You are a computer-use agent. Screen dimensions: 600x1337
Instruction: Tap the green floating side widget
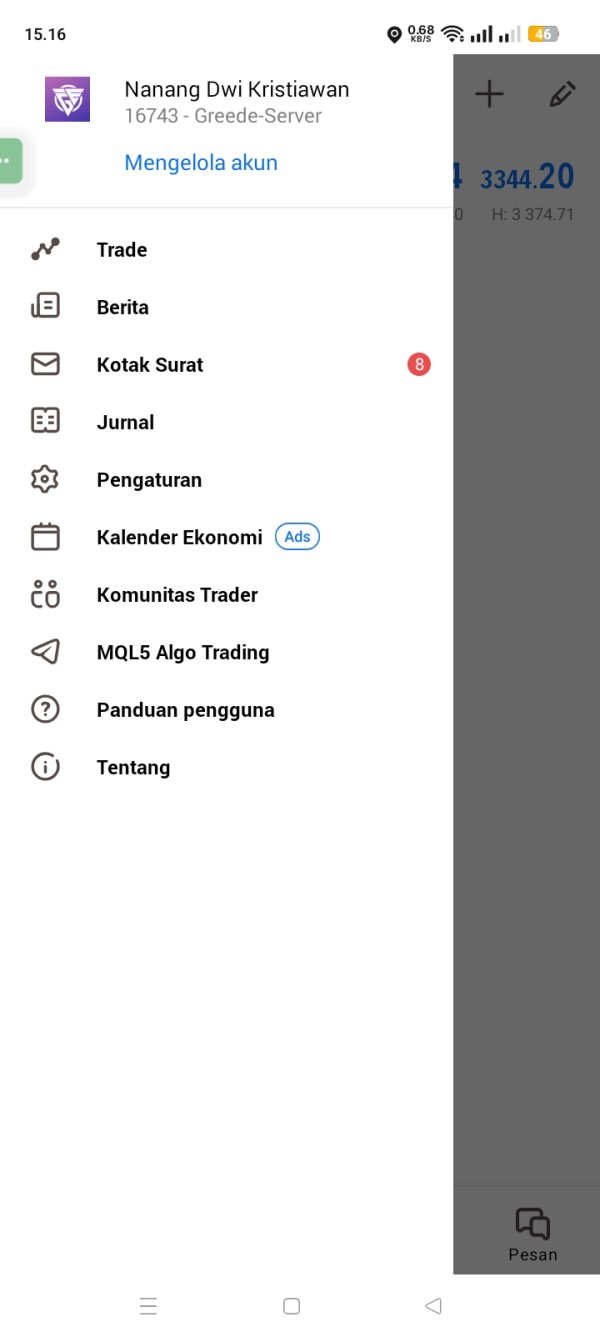tap(9, 160)
